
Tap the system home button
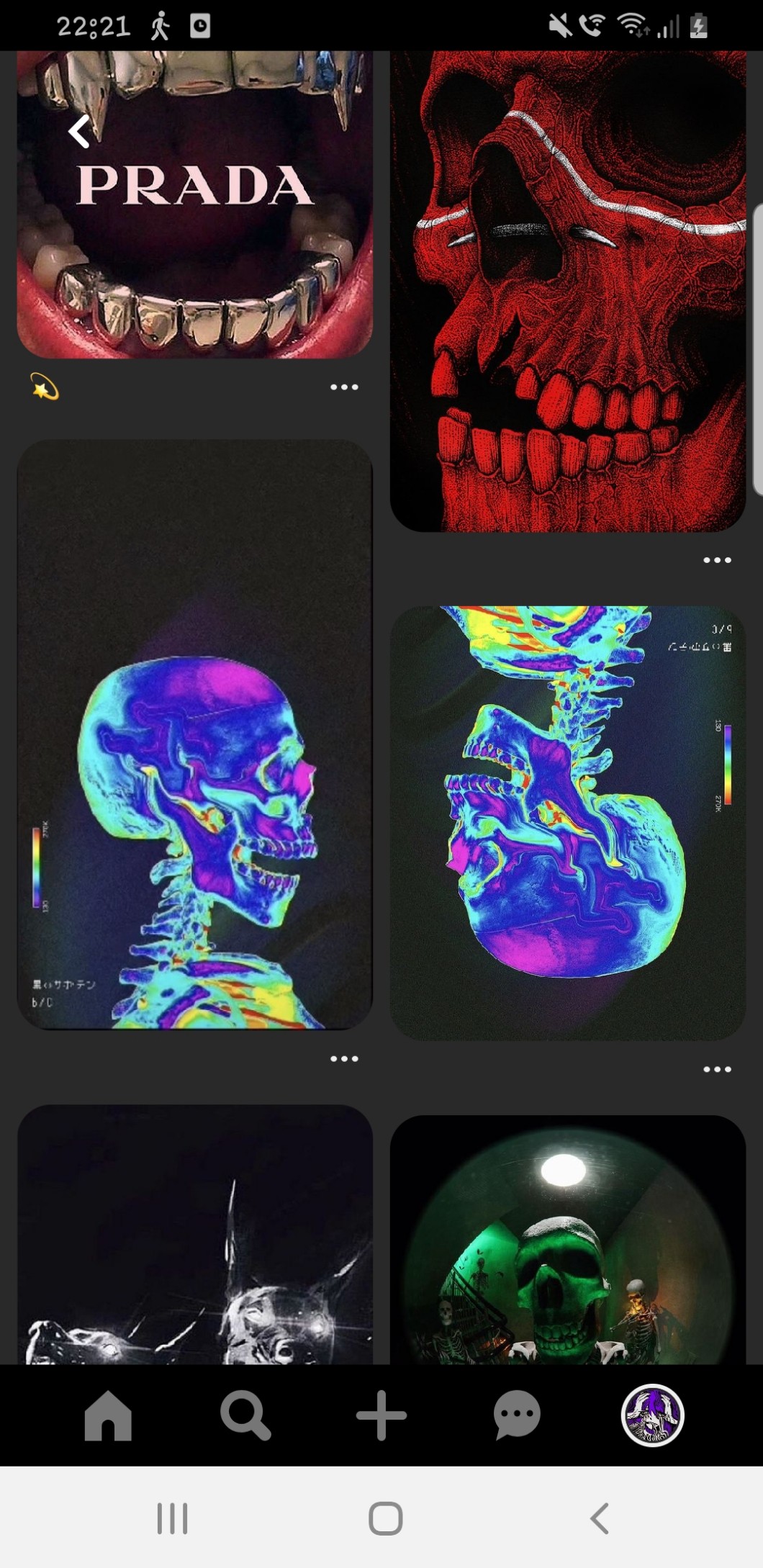click(385, 1518)
